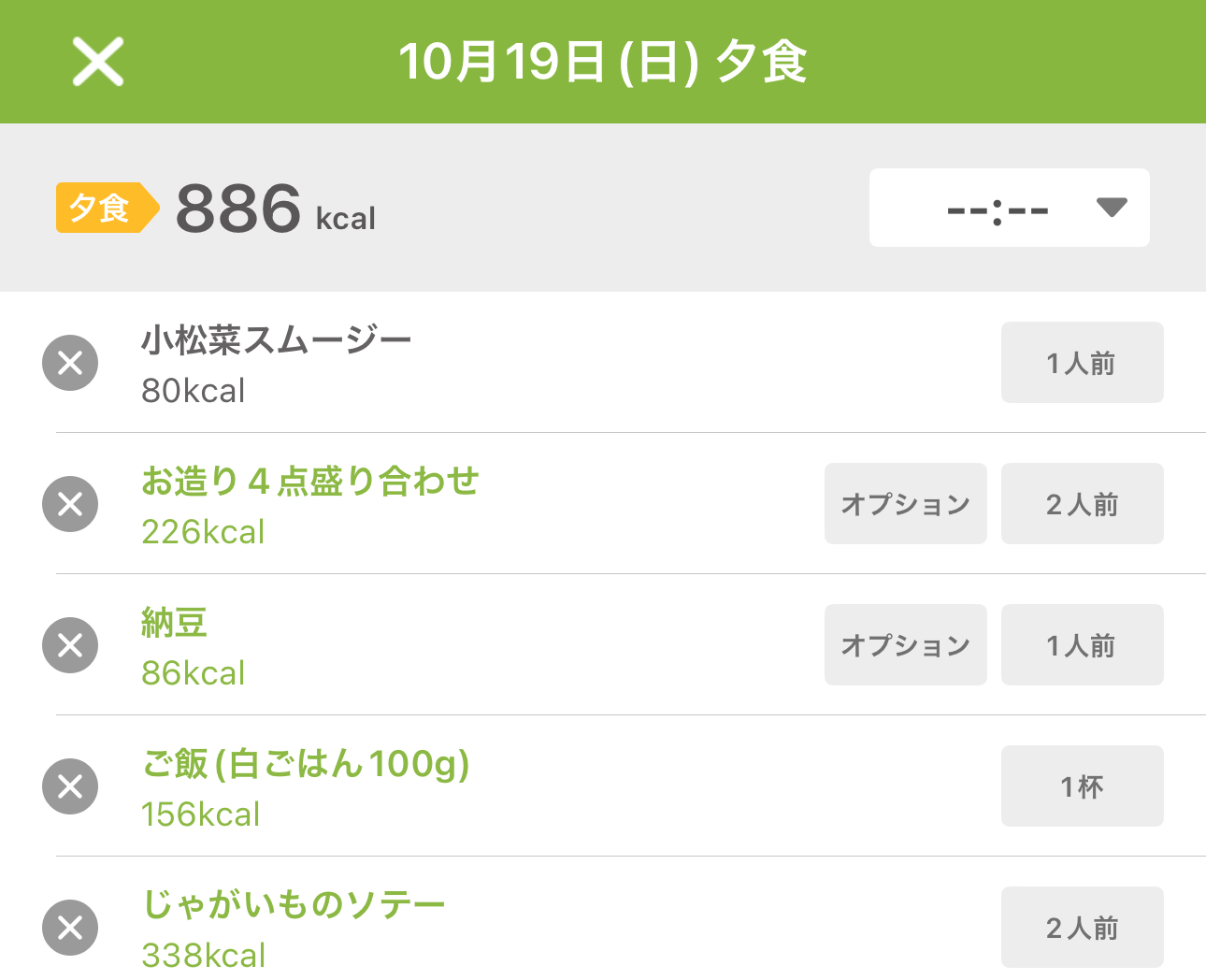Viewport: 1206px width, 980px height.
Task: Close the dinner record screen
Action: coord(98,62)
